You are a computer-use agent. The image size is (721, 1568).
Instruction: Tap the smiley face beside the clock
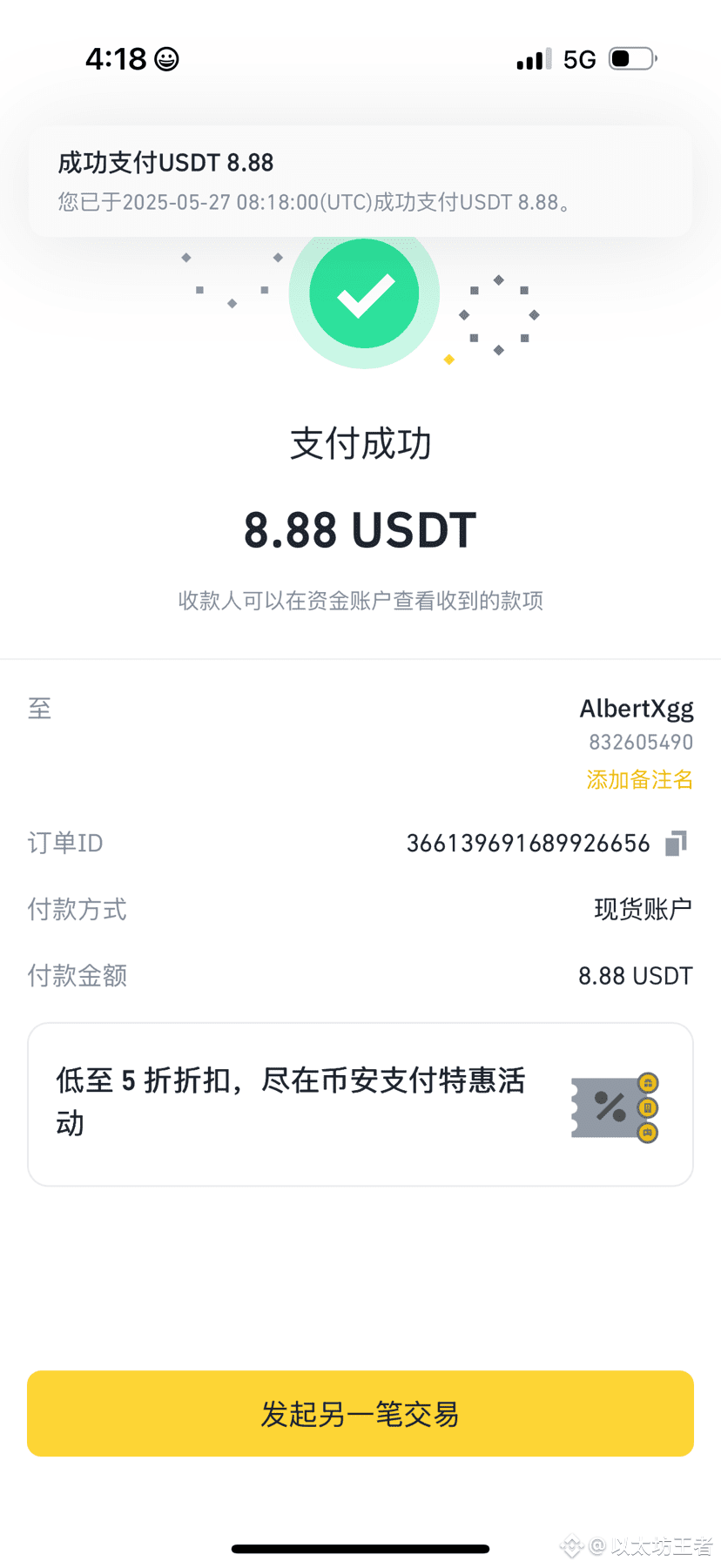tap(166, 58)
